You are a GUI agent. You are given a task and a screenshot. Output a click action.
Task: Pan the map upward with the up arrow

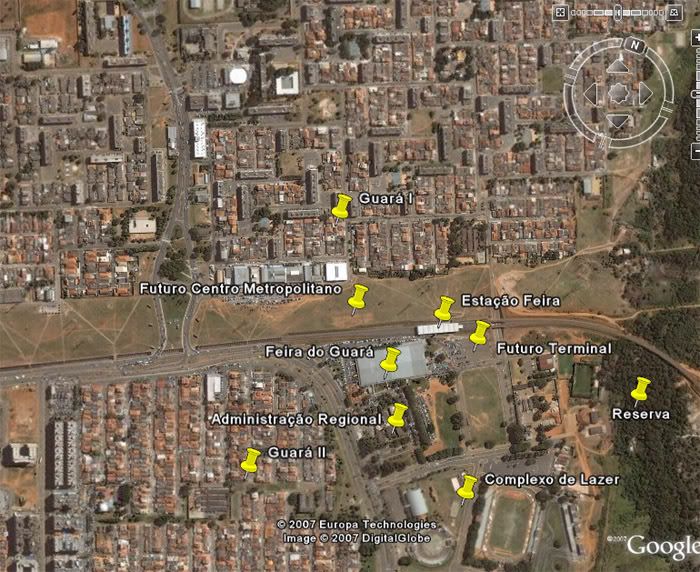coord(618,68)
